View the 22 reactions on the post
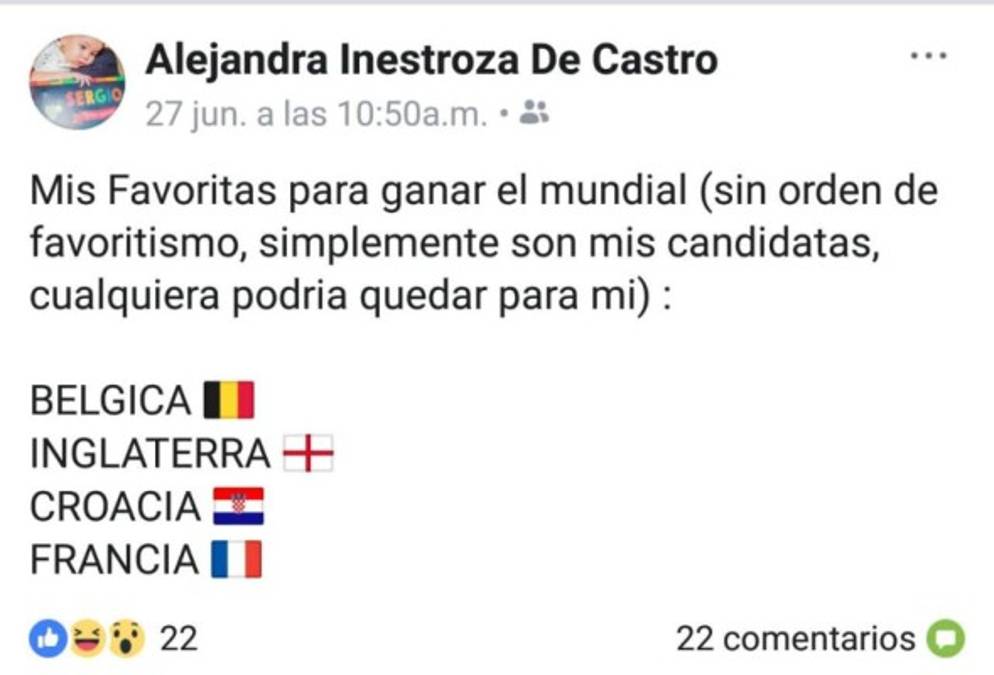This screenshot has height=675, width=994. click(x=113, y=638)
